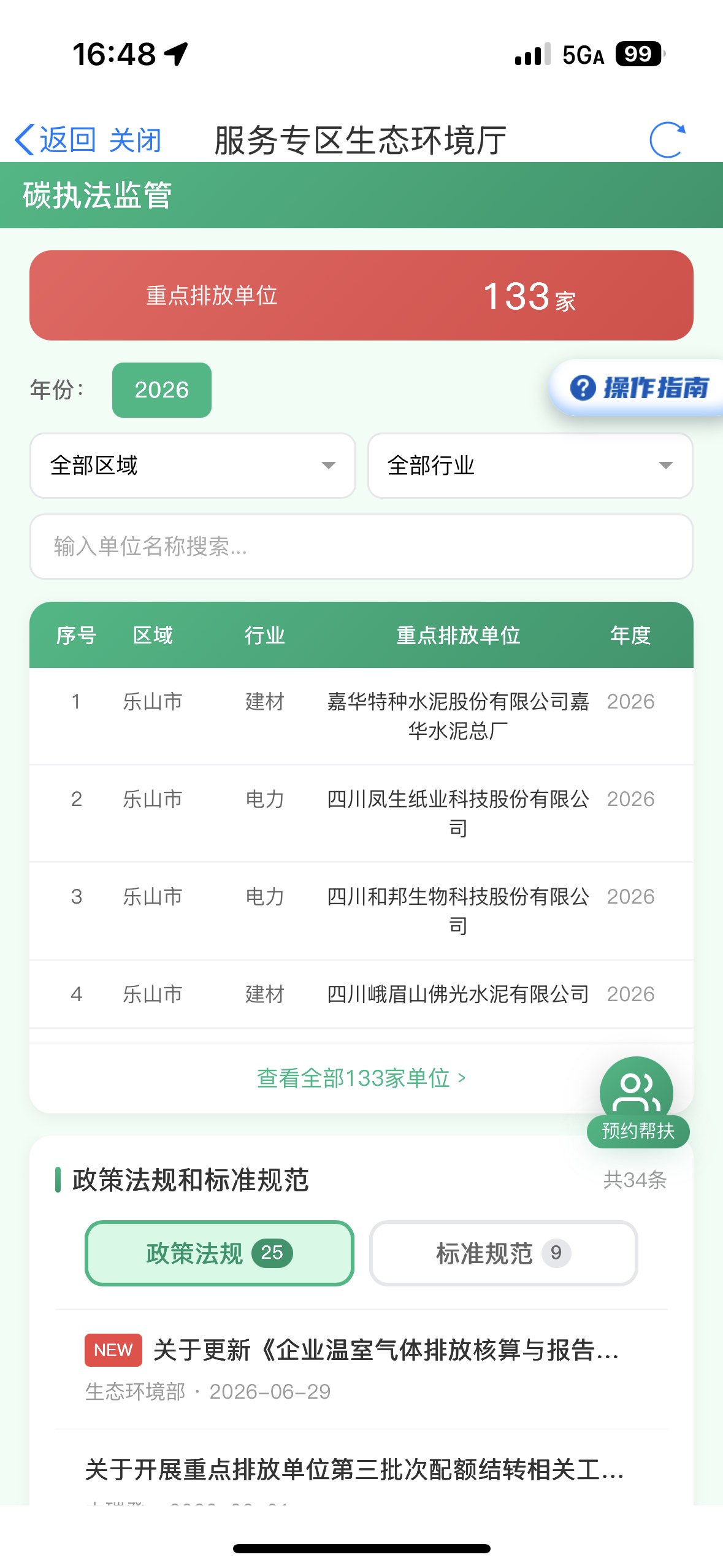
Task: Close the page with 关闭
Action: coord(135,140)
